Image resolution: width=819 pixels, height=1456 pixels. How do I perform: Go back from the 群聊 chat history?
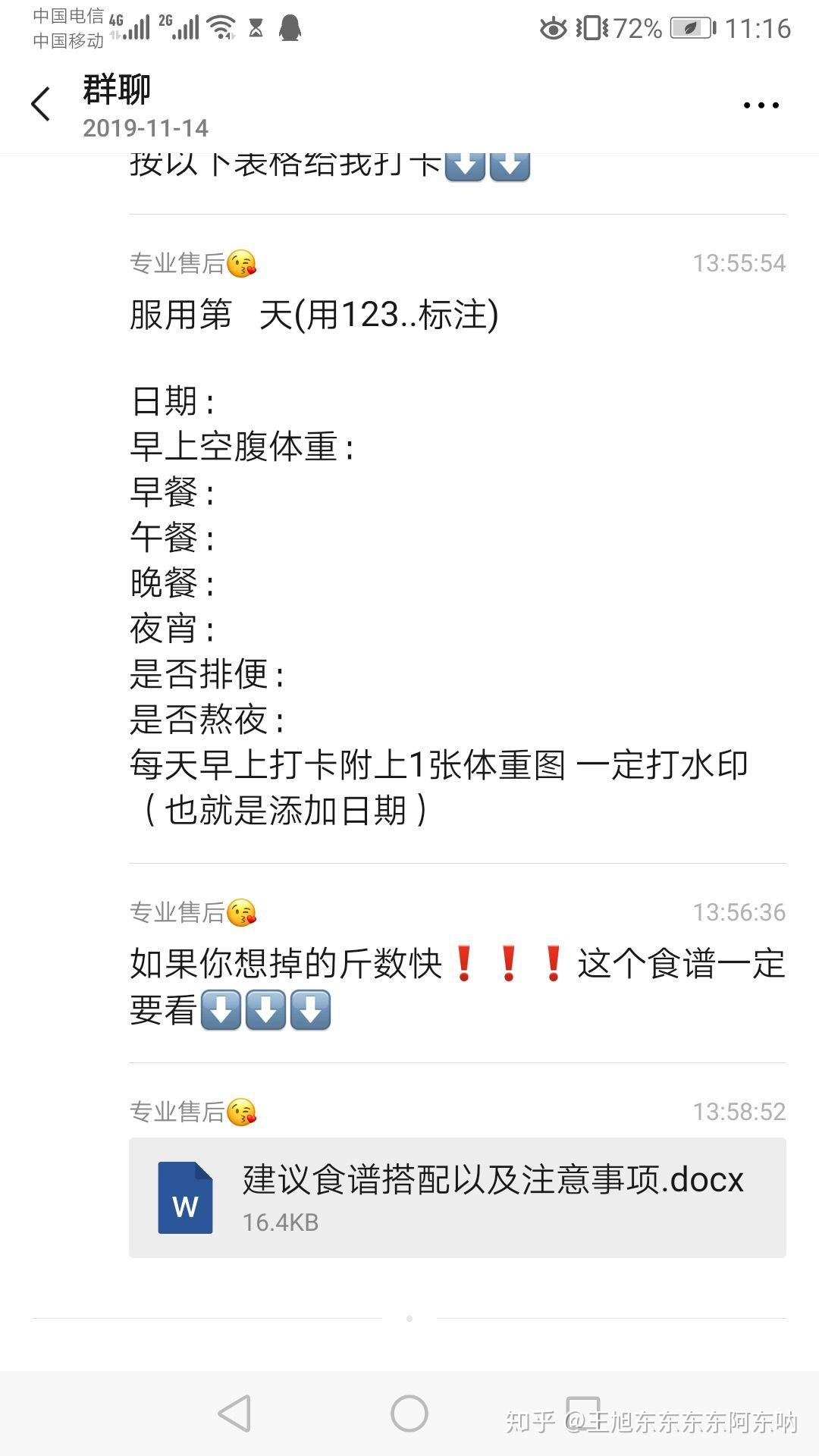pos(41,104)
